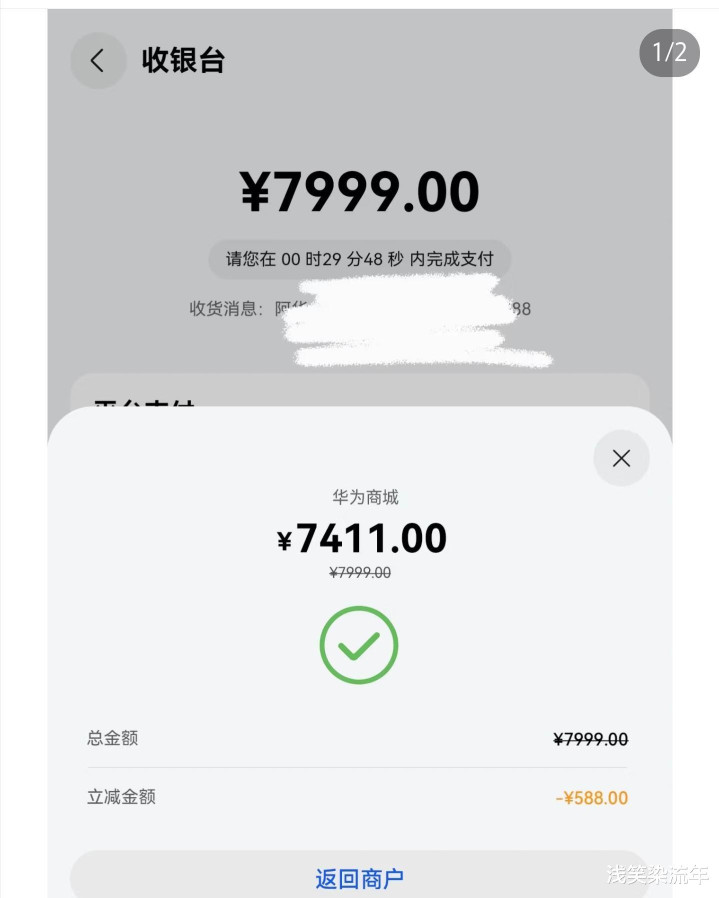
Task: Tap 返回商户 to return to merchant
Action: point(359,878)
